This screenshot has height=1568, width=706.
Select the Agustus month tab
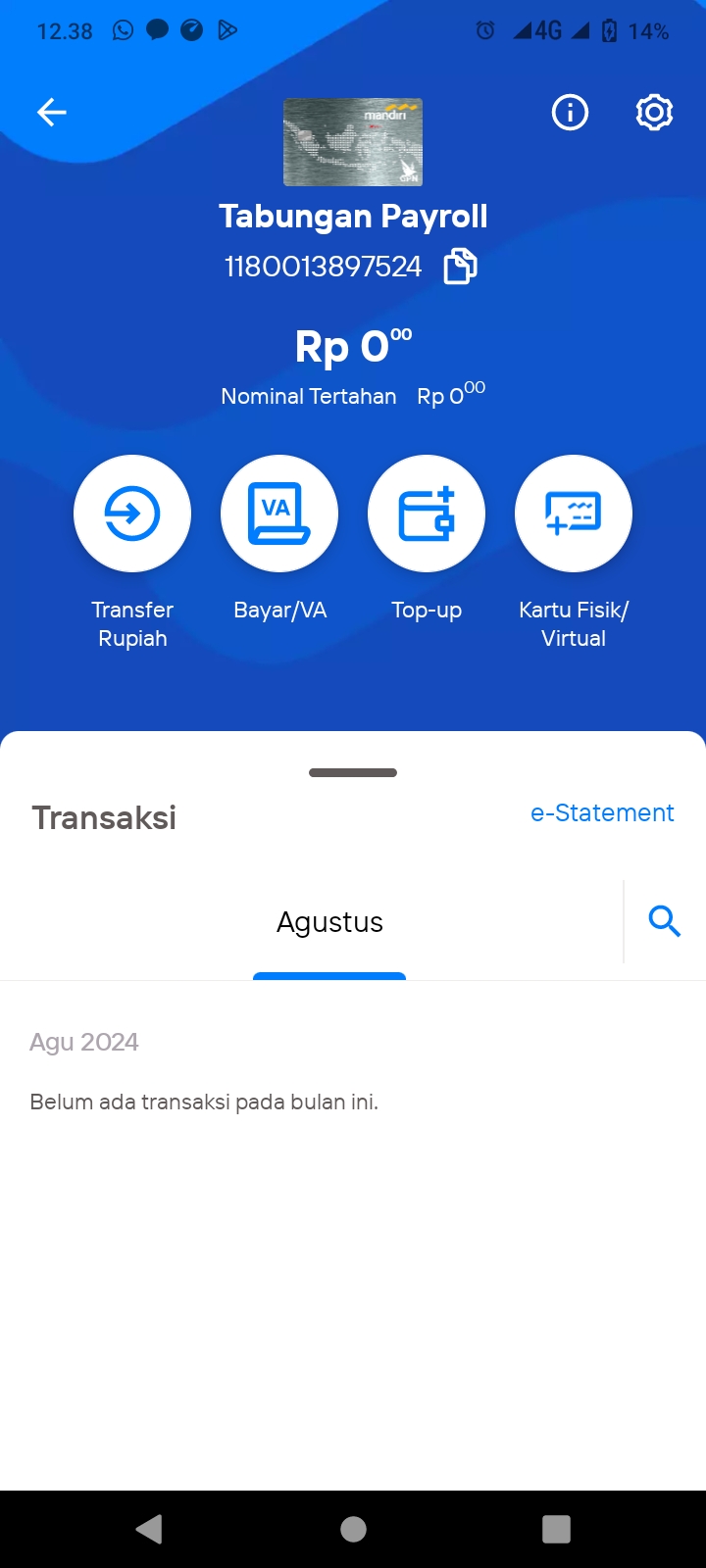point(329,922)
